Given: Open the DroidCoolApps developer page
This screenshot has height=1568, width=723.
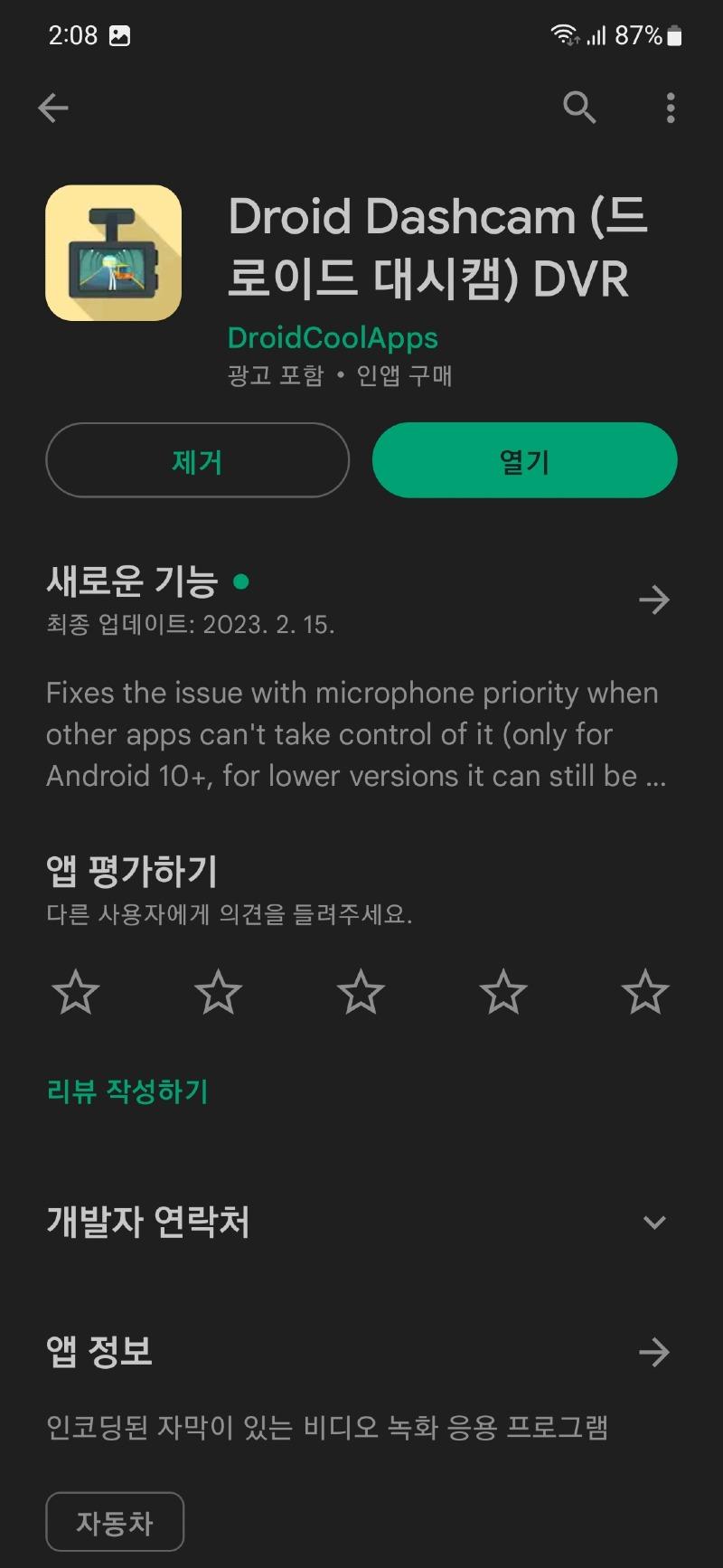Looking at the screenshot, I should 333,337.
